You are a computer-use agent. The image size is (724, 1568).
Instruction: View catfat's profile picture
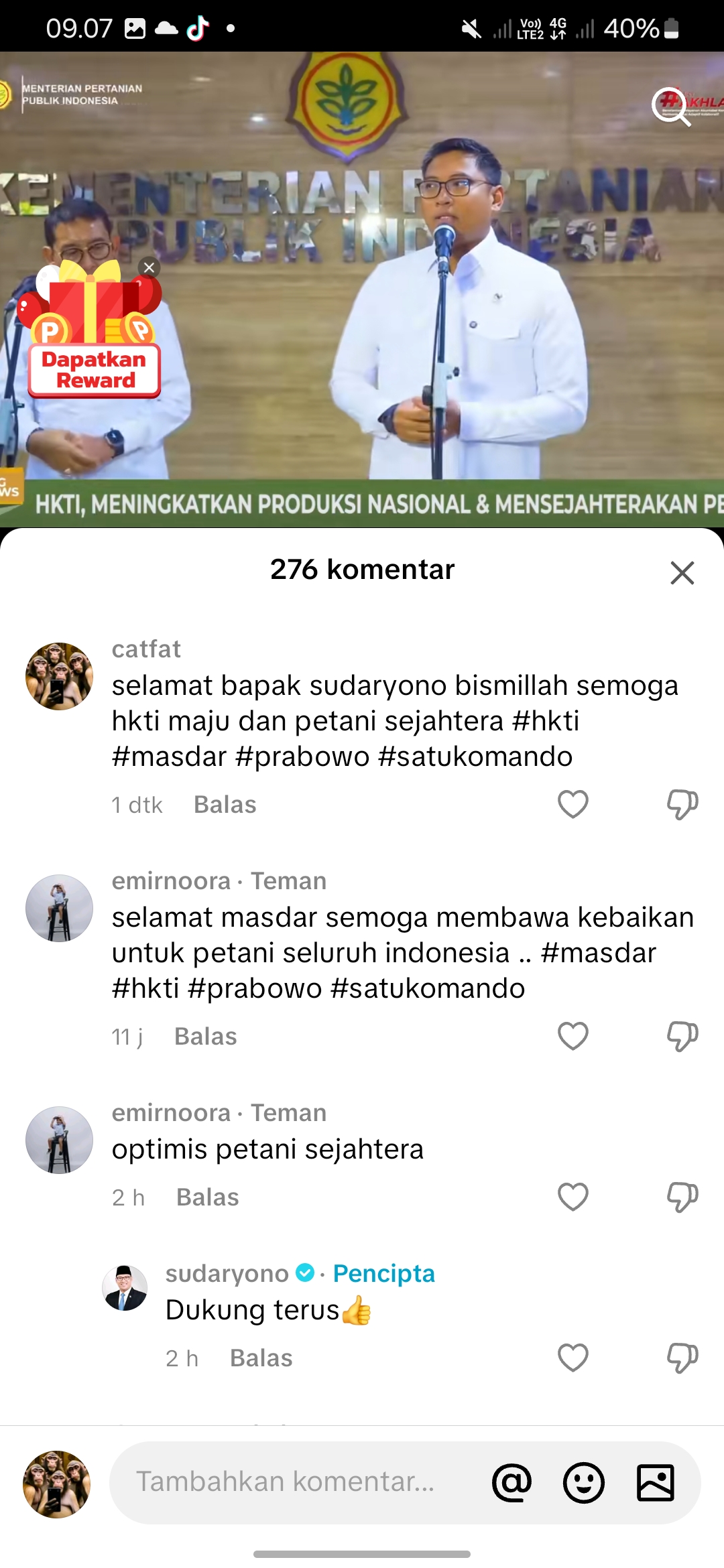pyautogui.click(x=59, y=676)
